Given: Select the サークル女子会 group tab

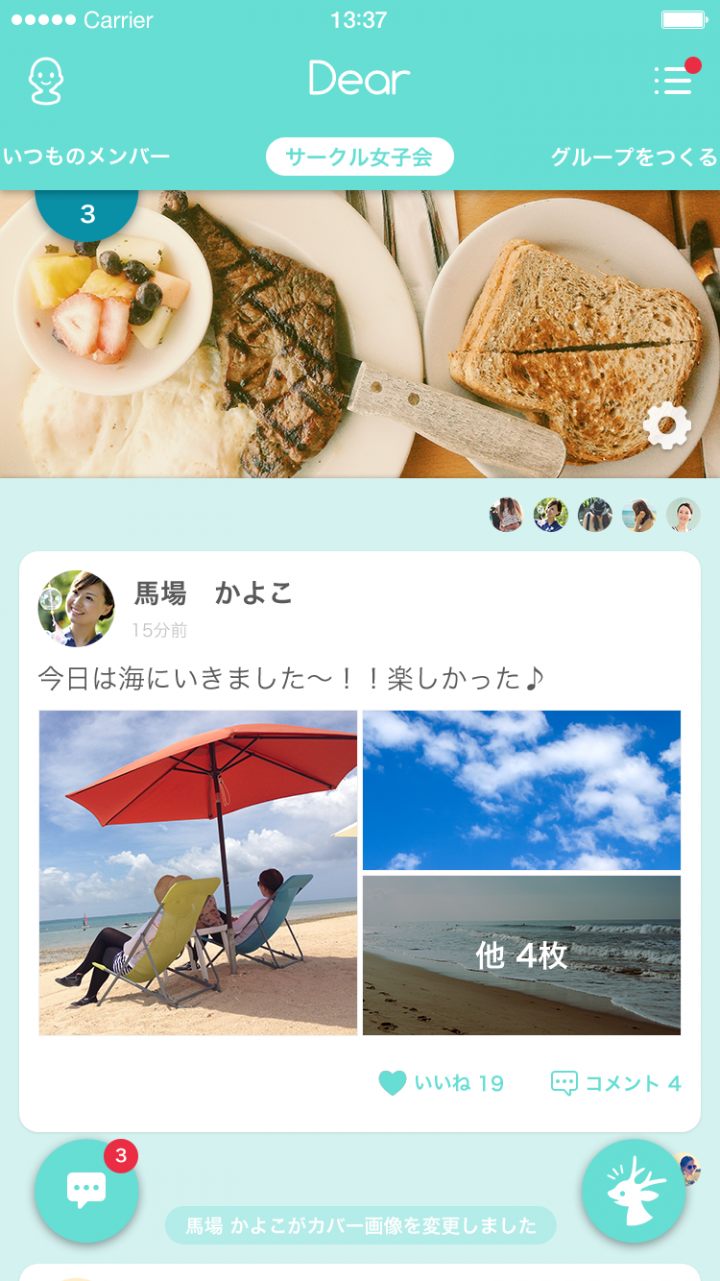Looking at the screenshot, I should [x=359, y=156].
